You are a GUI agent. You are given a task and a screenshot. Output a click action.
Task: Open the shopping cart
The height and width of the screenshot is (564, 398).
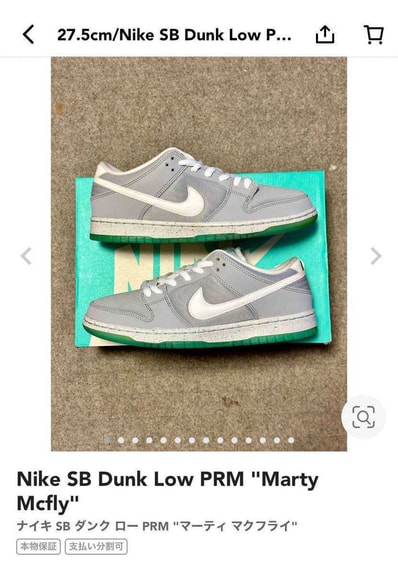[x=374, y=35]
